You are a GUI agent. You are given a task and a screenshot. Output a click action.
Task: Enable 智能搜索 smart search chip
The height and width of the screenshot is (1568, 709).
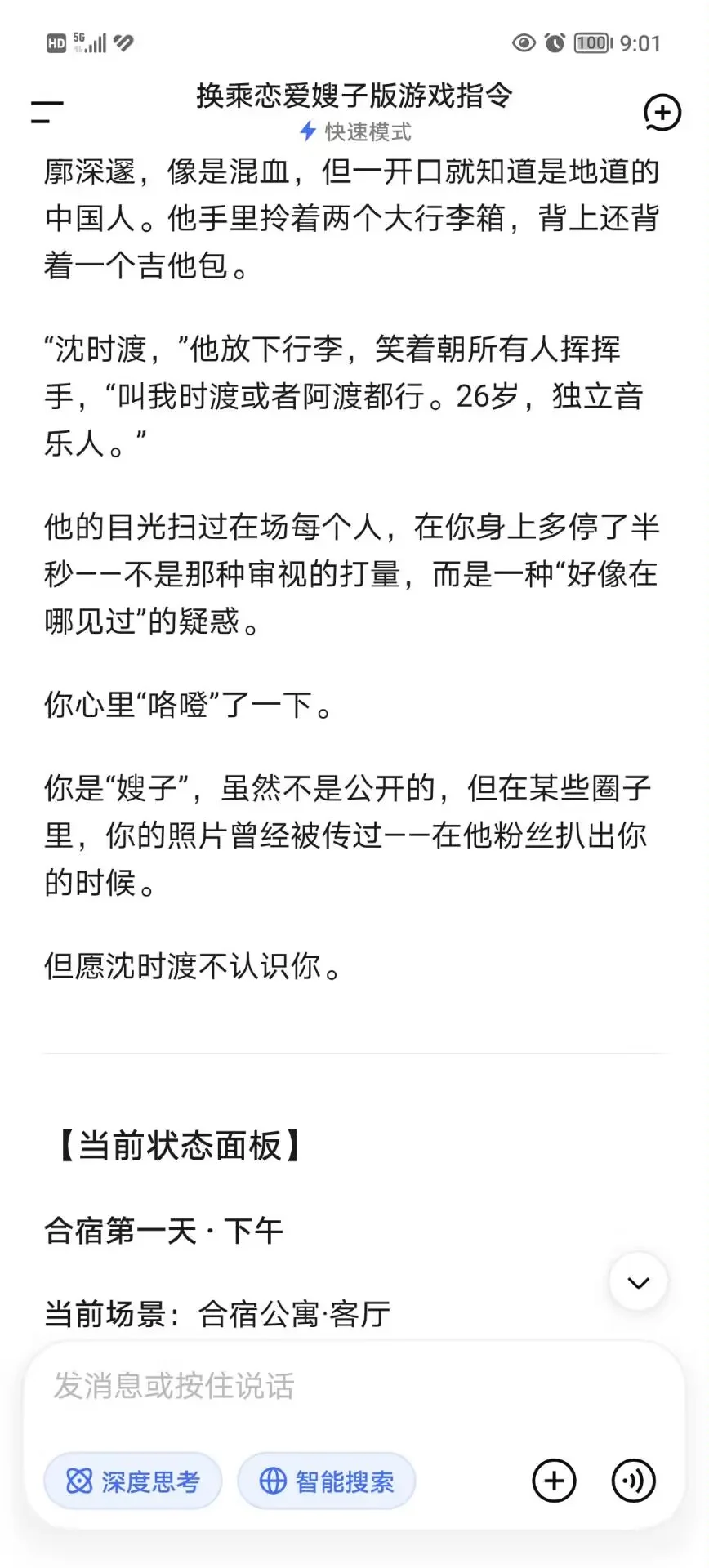click(x=327, y=1481)
